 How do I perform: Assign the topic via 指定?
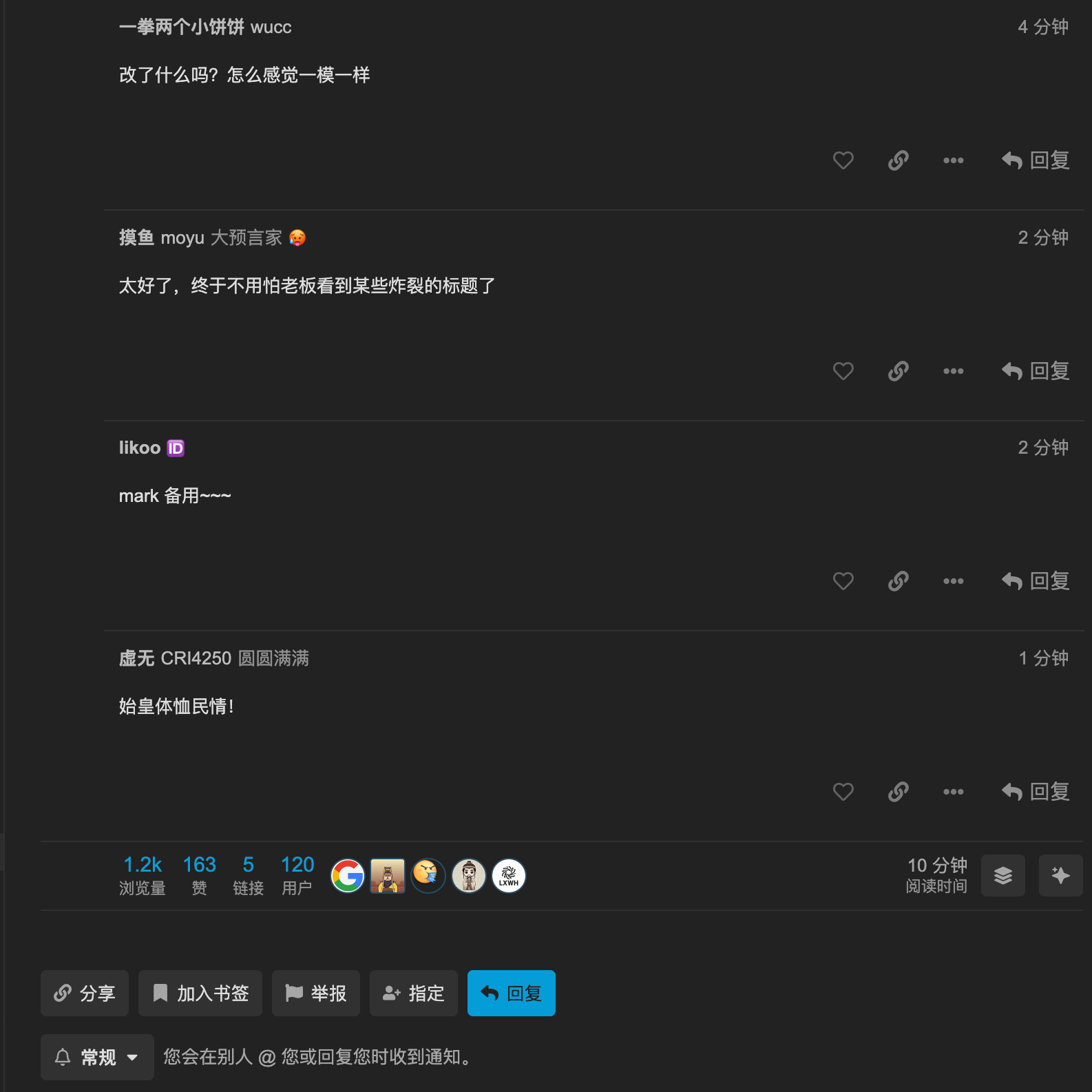tap(414, 993)
